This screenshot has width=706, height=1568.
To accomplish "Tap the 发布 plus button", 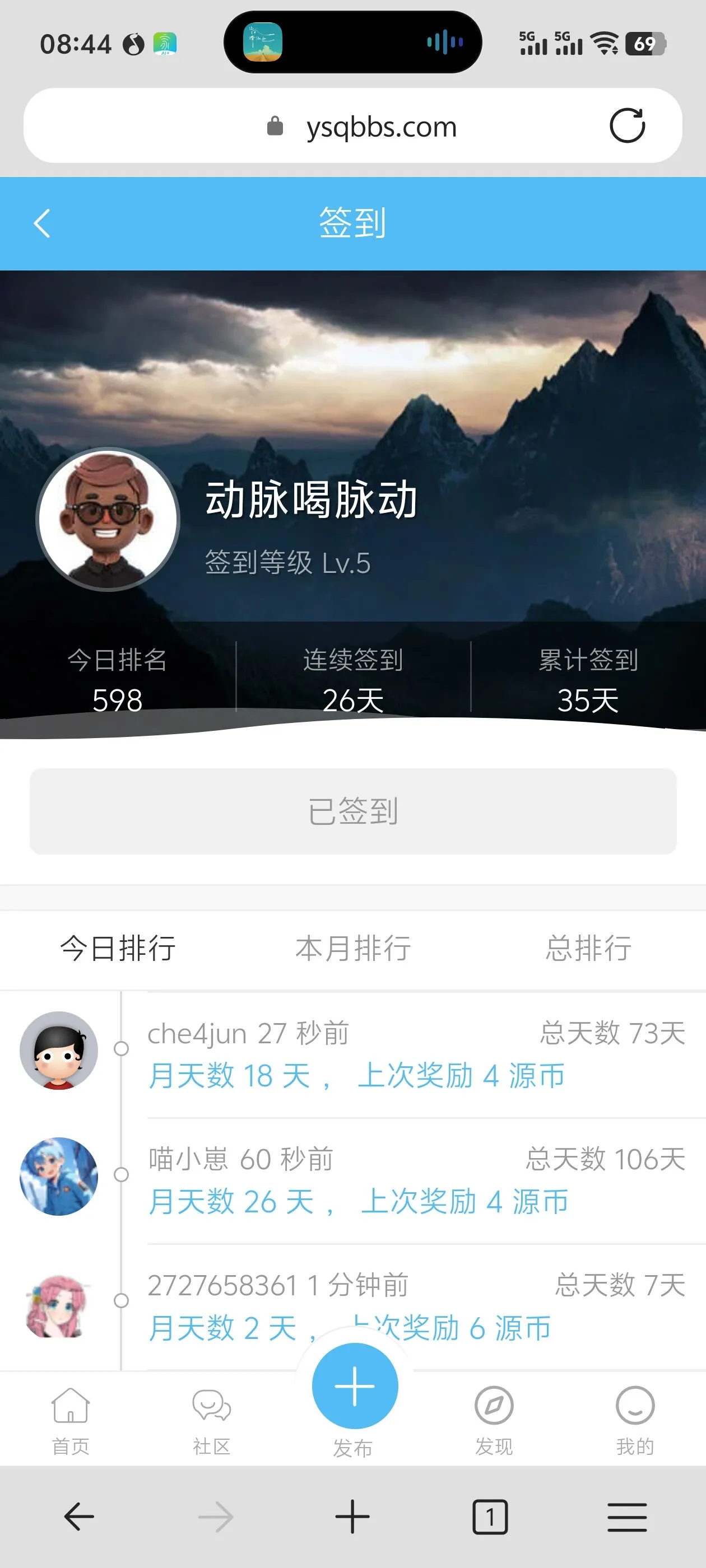I will [355, 1386].
